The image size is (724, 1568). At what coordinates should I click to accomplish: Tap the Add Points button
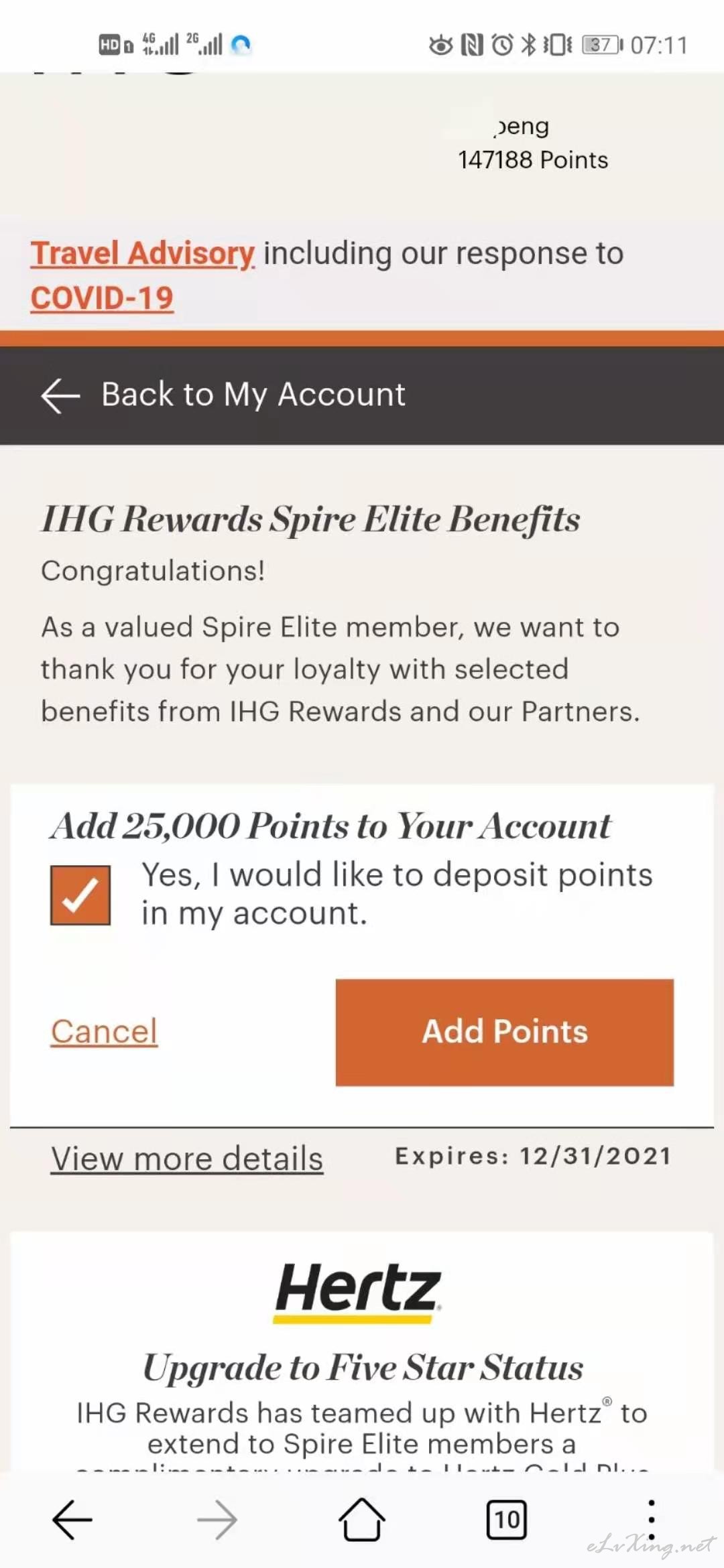tap(505, 1032)
